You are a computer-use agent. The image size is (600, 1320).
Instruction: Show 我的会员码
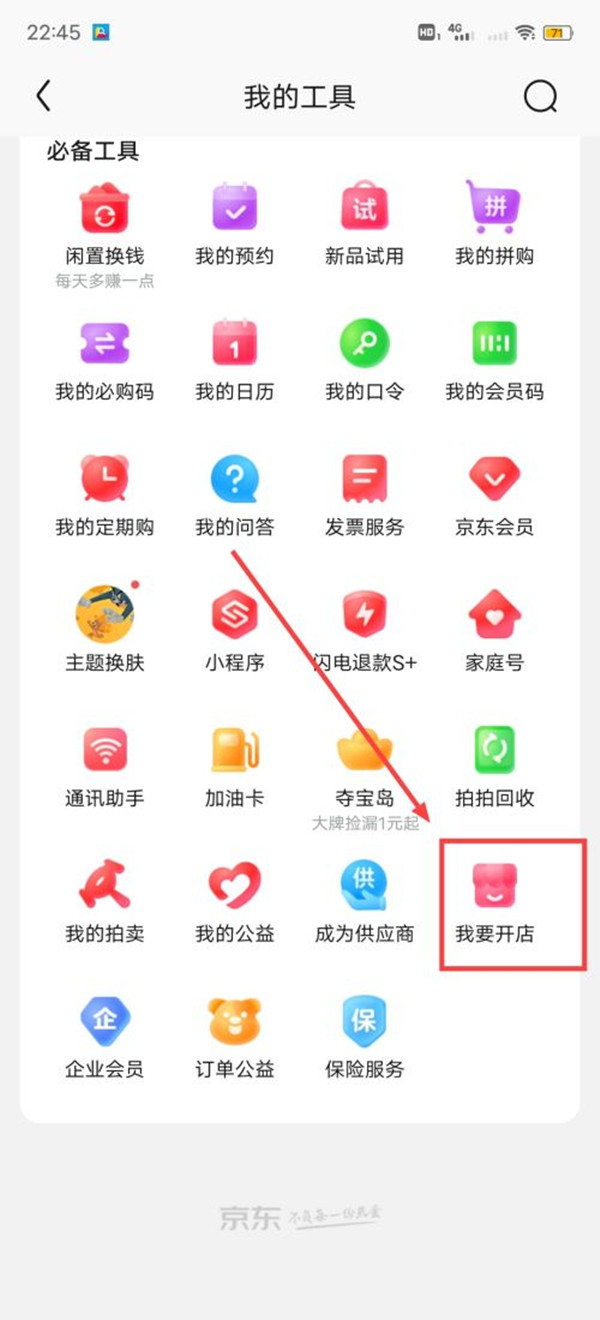click(494, 360)
